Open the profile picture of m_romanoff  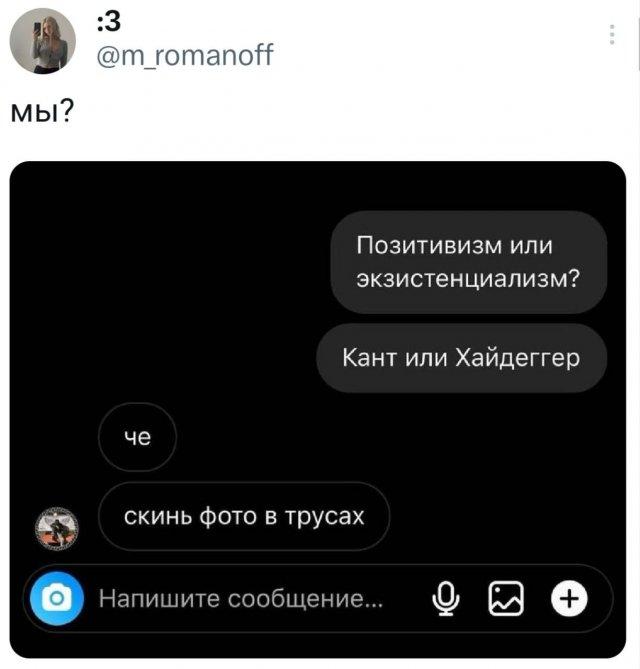[x=41, y=40]
